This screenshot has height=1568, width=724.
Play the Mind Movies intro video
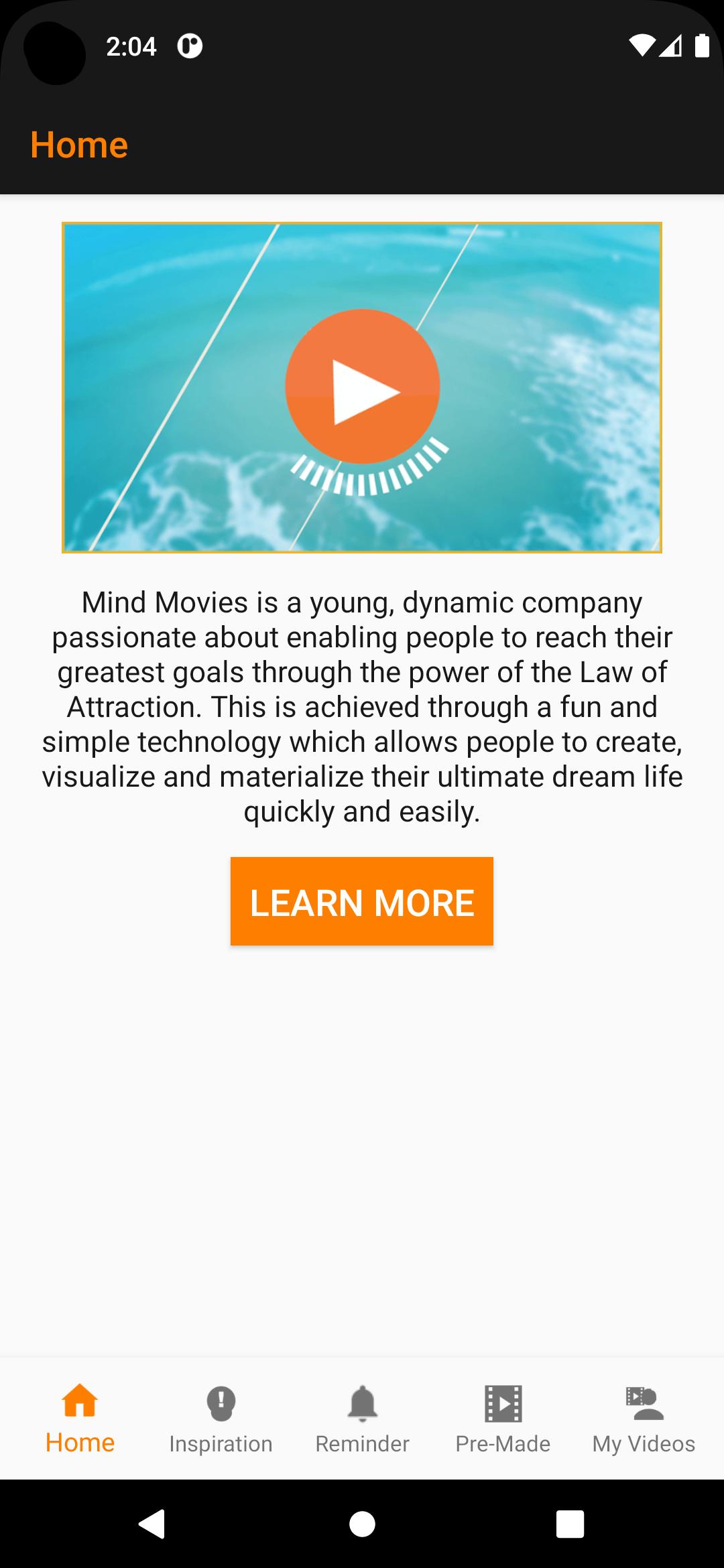[362, 386]
